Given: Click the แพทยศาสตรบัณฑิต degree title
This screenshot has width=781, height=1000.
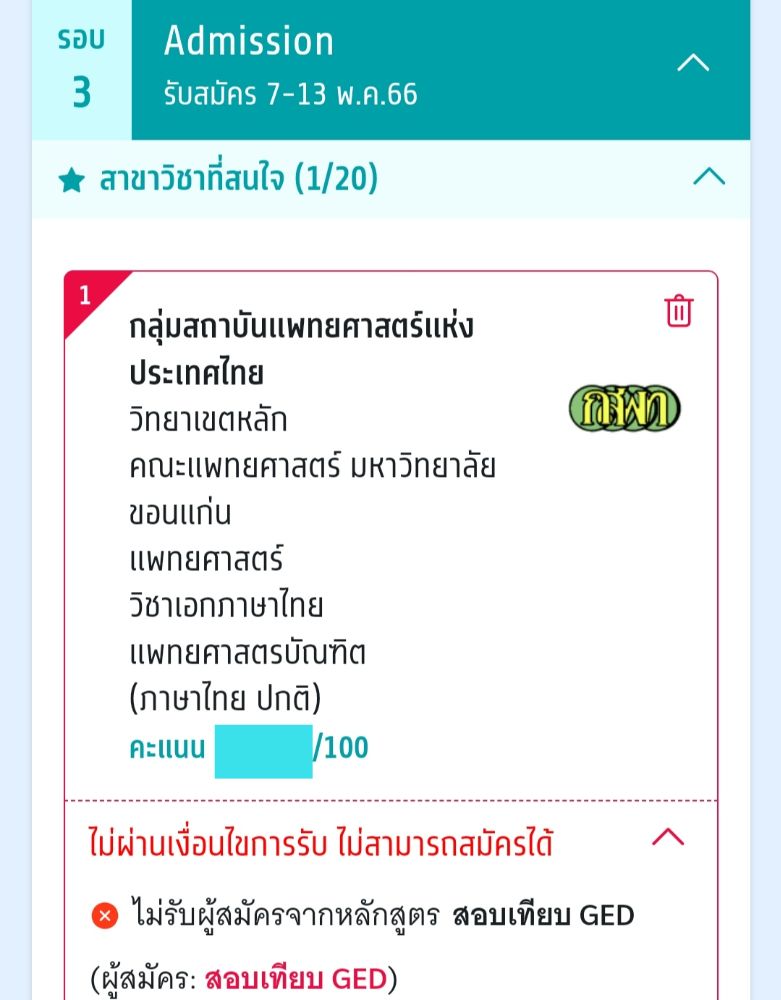Looking at the screenshot, I should pos(250,651).
